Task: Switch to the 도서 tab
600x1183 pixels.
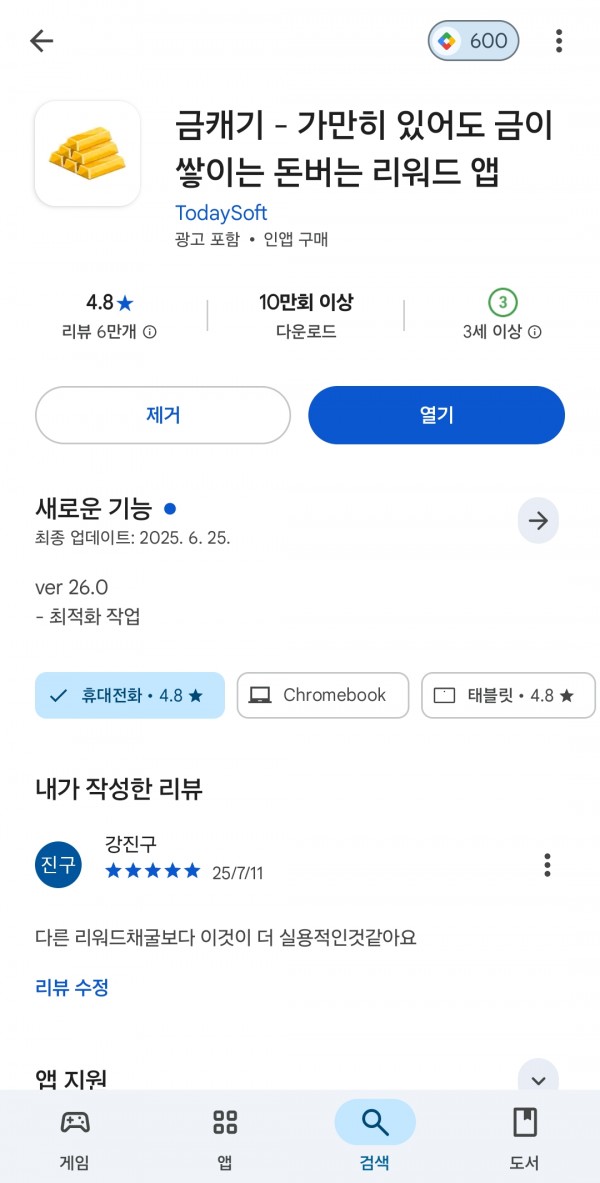Action: pyautogui.click(x=525, y=1136)
